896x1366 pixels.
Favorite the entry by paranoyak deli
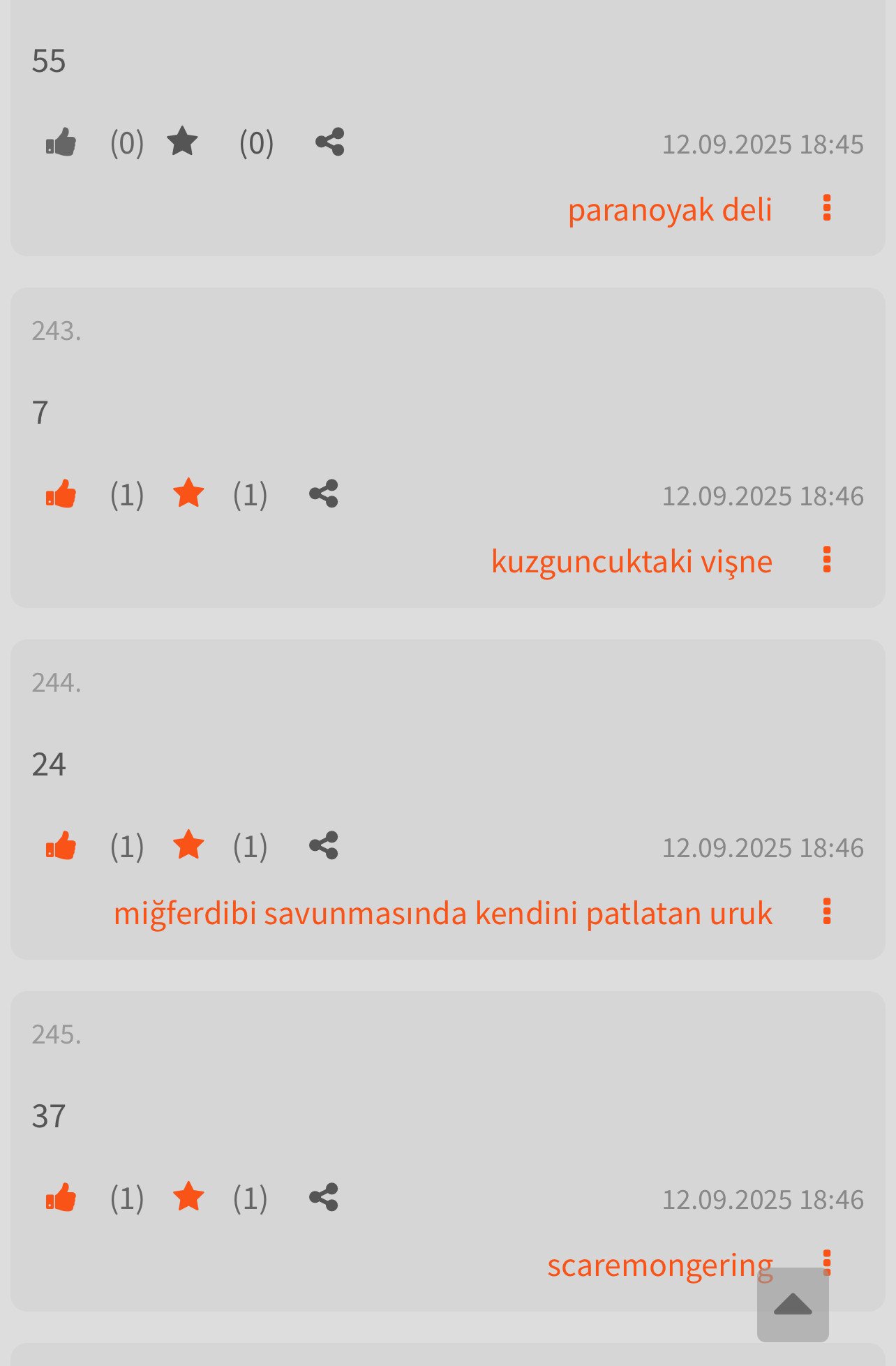[183, 142]
